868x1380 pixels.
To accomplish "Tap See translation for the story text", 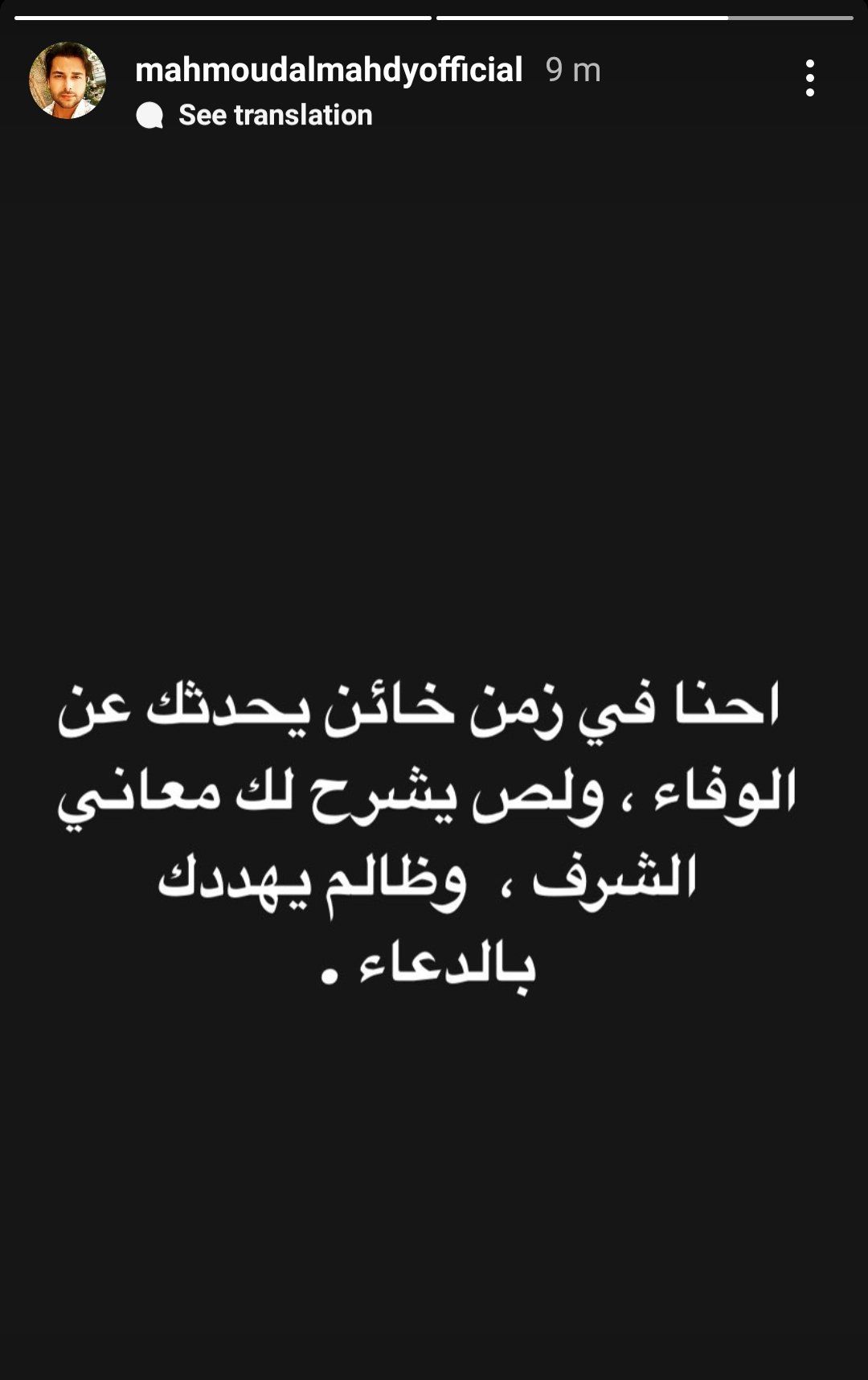I will point(274,115).
